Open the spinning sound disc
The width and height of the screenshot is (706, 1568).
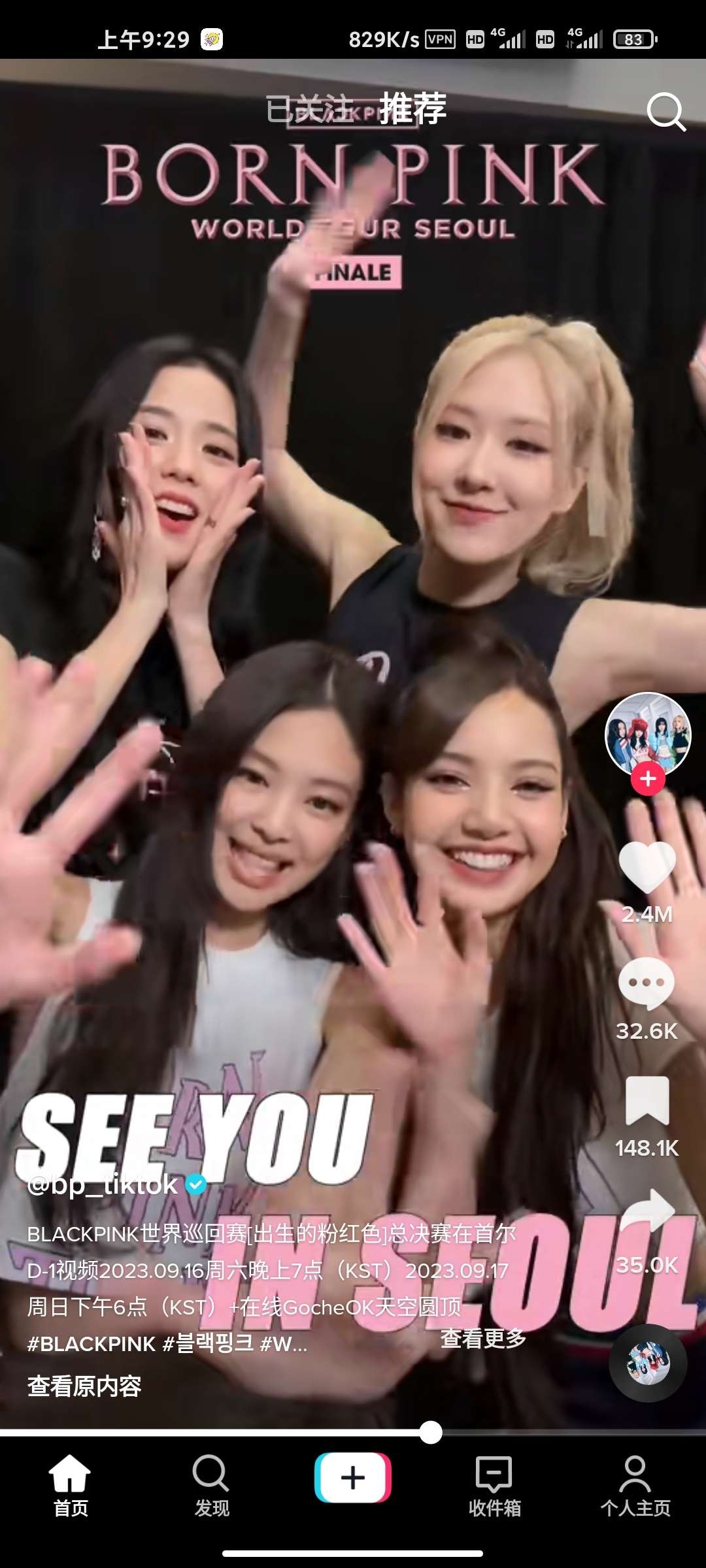648,1363
